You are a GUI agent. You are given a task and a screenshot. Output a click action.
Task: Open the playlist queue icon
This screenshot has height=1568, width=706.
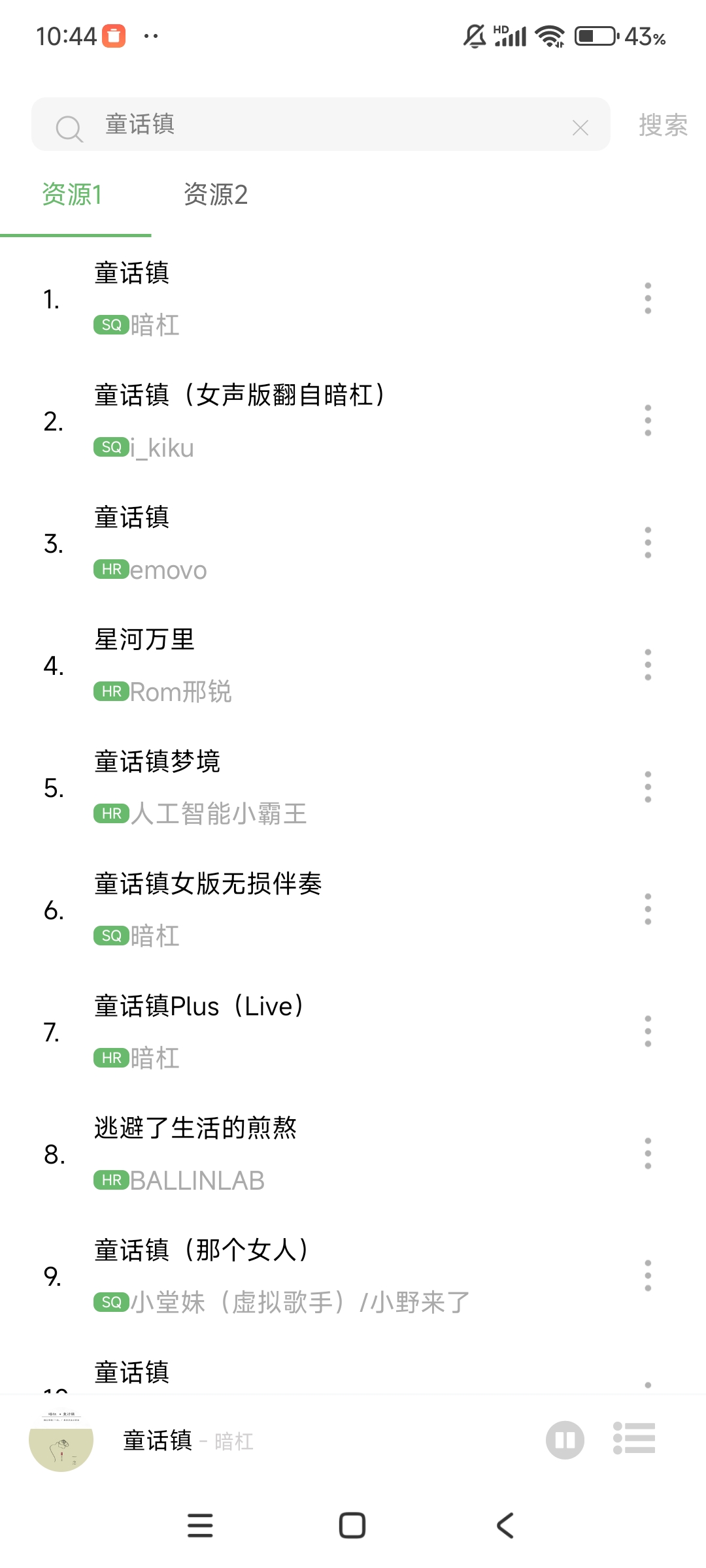634,1439
